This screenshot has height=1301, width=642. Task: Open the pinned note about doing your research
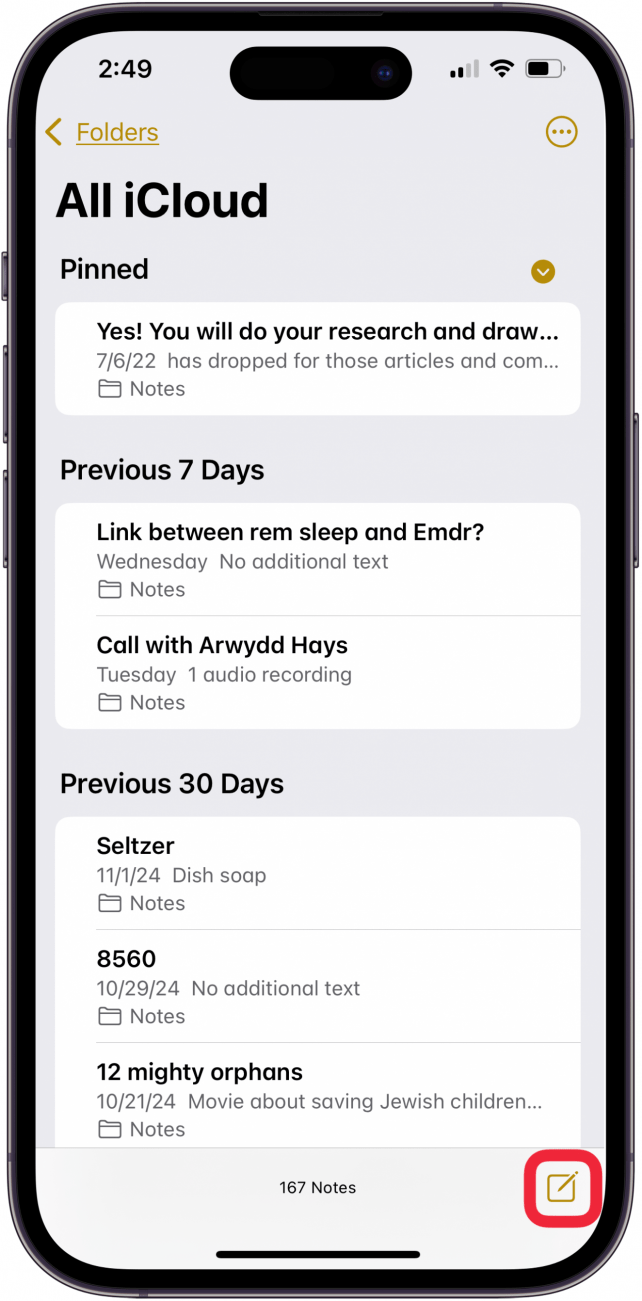pos(318,358)
